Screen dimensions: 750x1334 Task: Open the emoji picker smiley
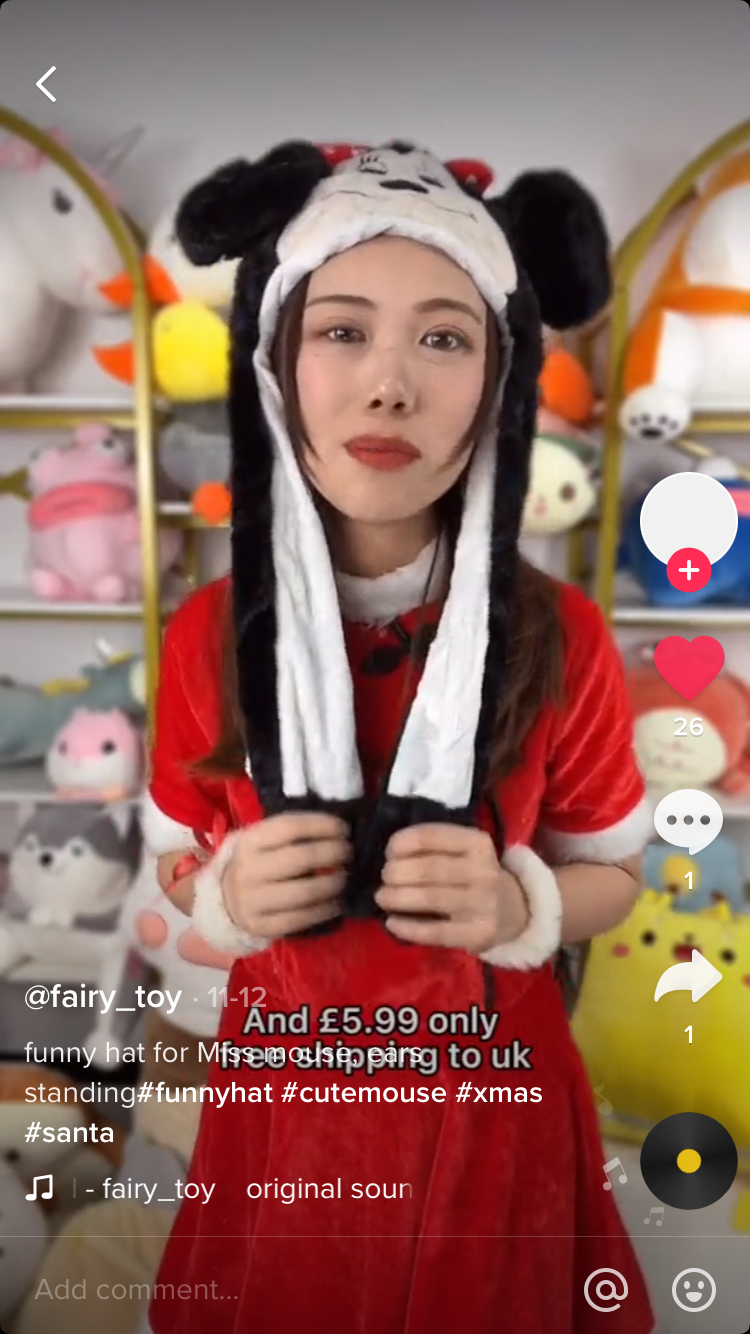click(x=694, y=1289)
